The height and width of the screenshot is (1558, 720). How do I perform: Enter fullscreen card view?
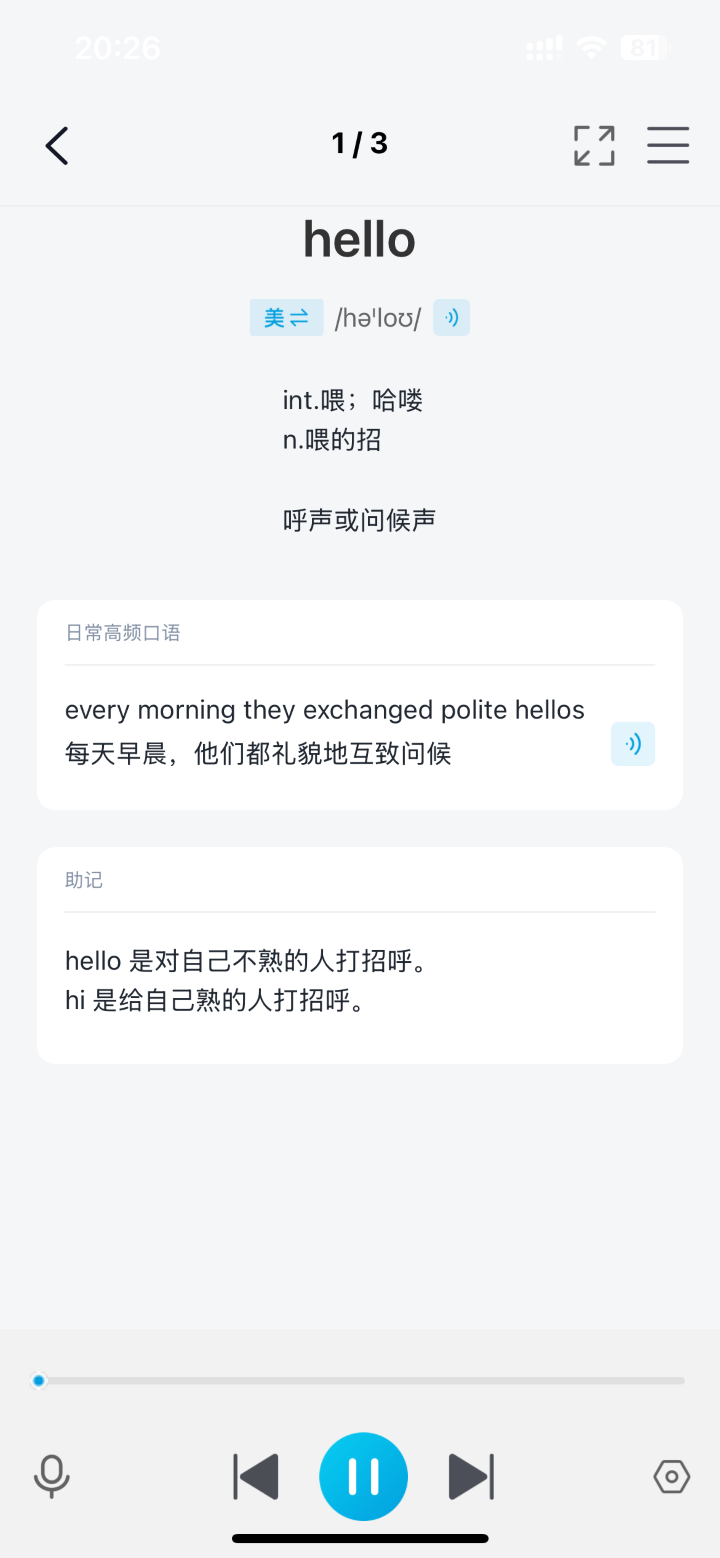pos(593,145)
